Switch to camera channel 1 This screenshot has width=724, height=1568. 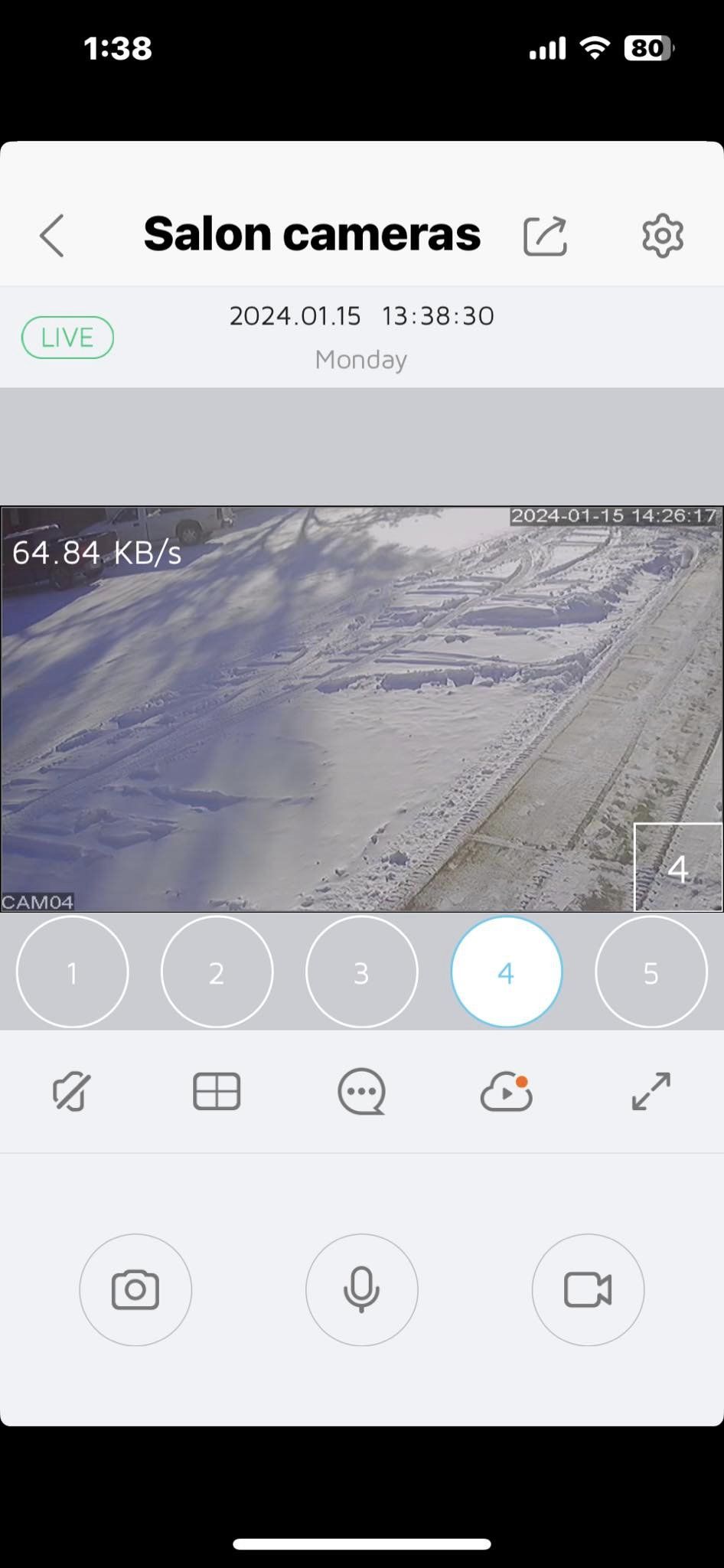(x=72, y=972)
